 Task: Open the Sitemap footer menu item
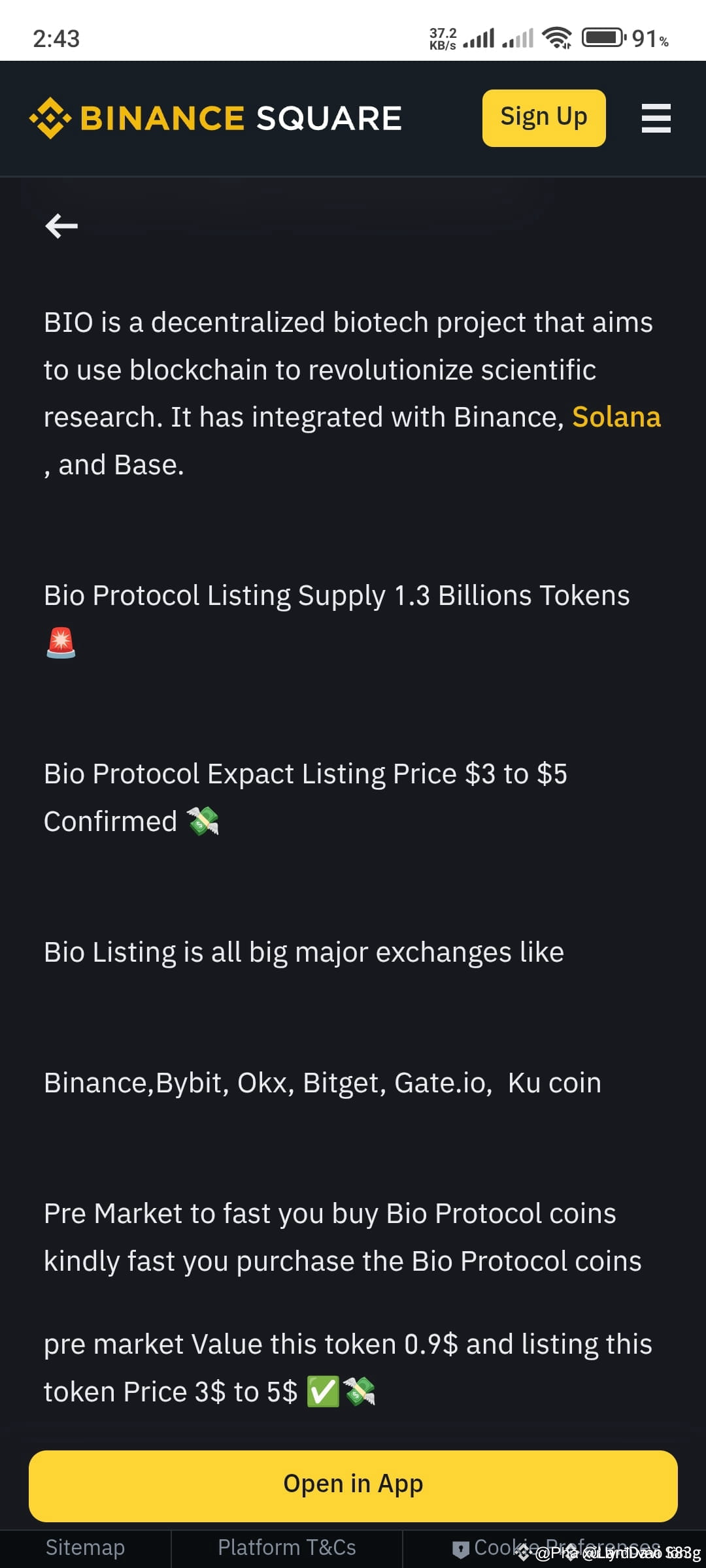[x=85, y=1547]
